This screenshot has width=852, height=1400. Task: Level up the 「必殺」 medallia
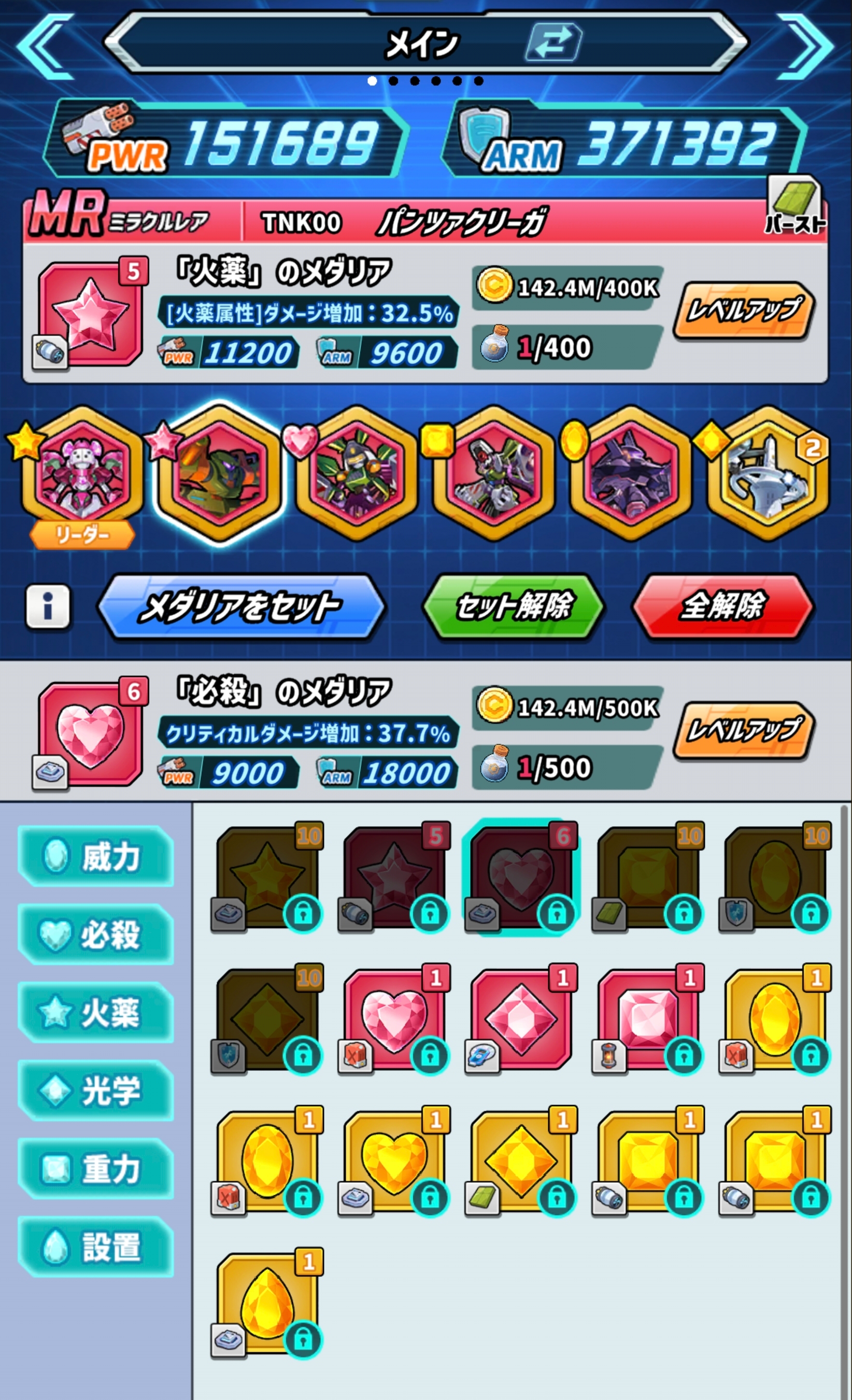coord(744,731)
